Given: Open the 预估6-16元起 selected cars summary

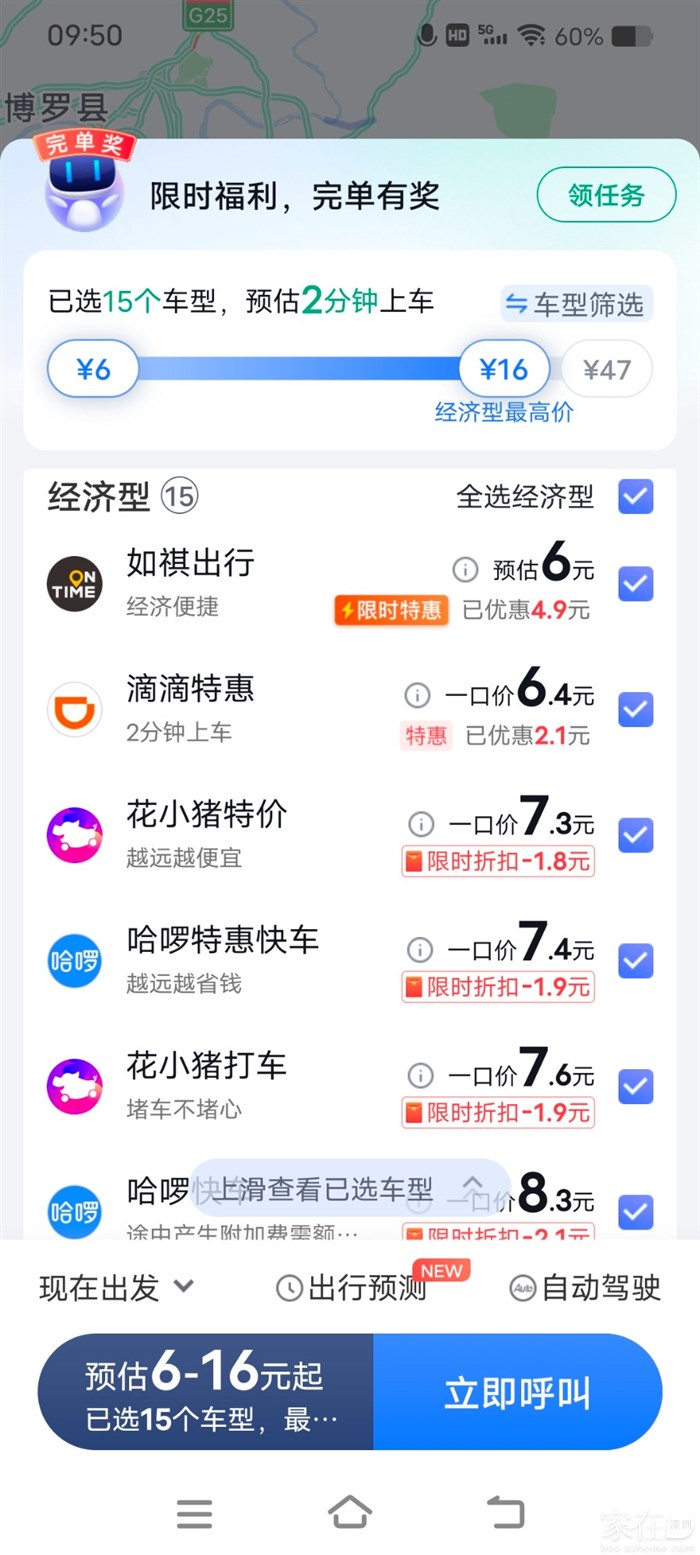Looking at the screenshot, I should 206,1392.
